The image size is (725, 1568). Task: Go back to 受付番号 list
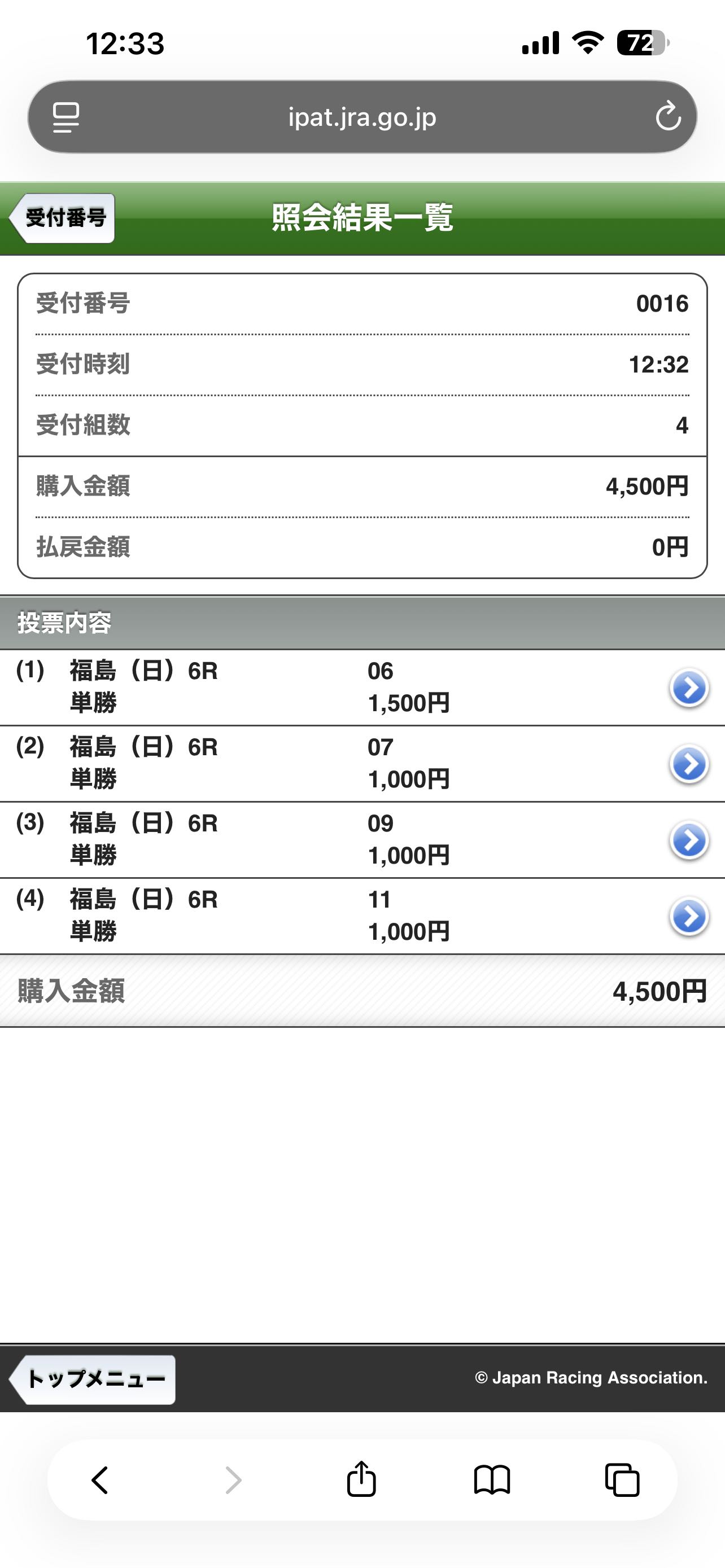coord(63,218)
